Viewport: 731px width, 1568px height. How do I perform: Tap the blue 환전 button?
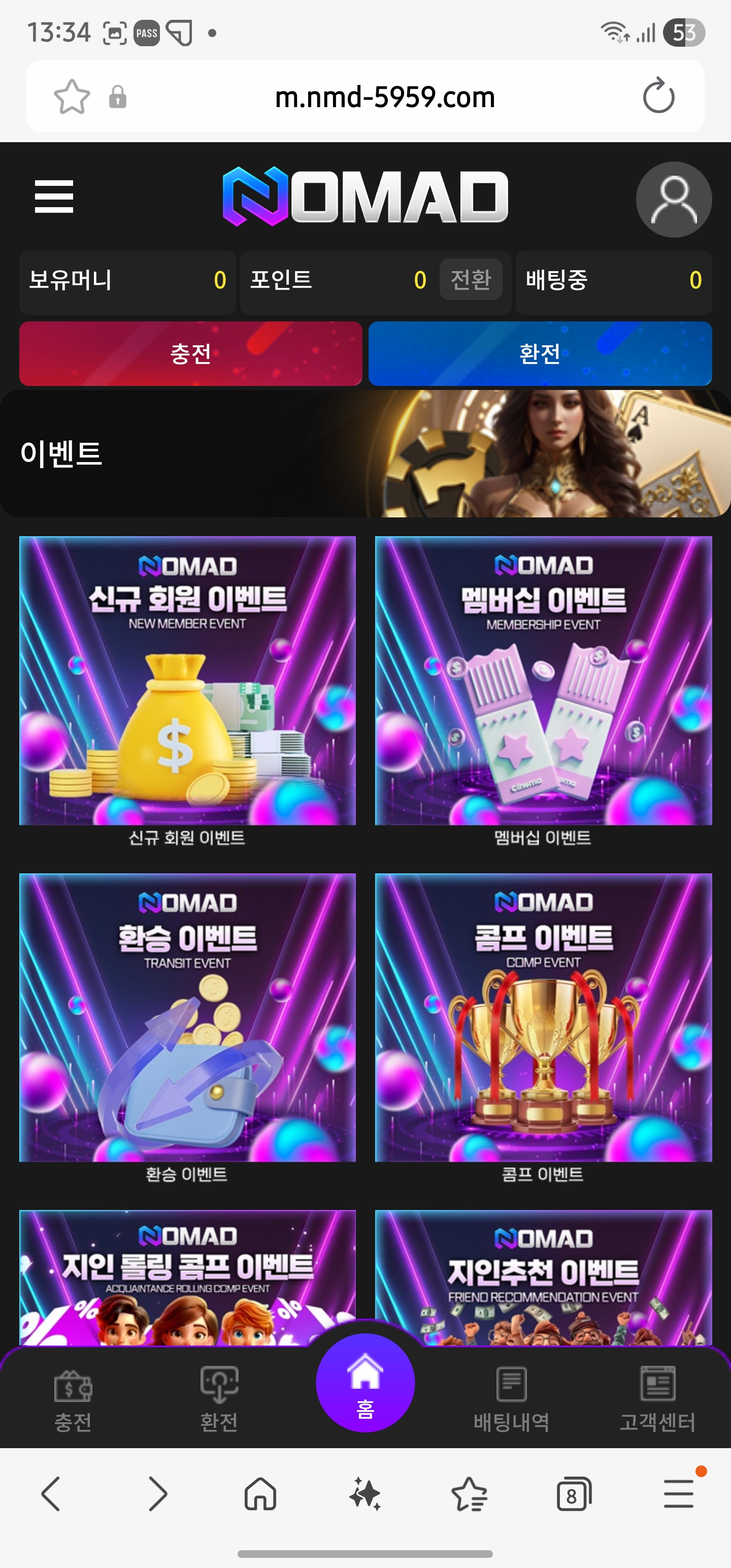tap(540, 353)
